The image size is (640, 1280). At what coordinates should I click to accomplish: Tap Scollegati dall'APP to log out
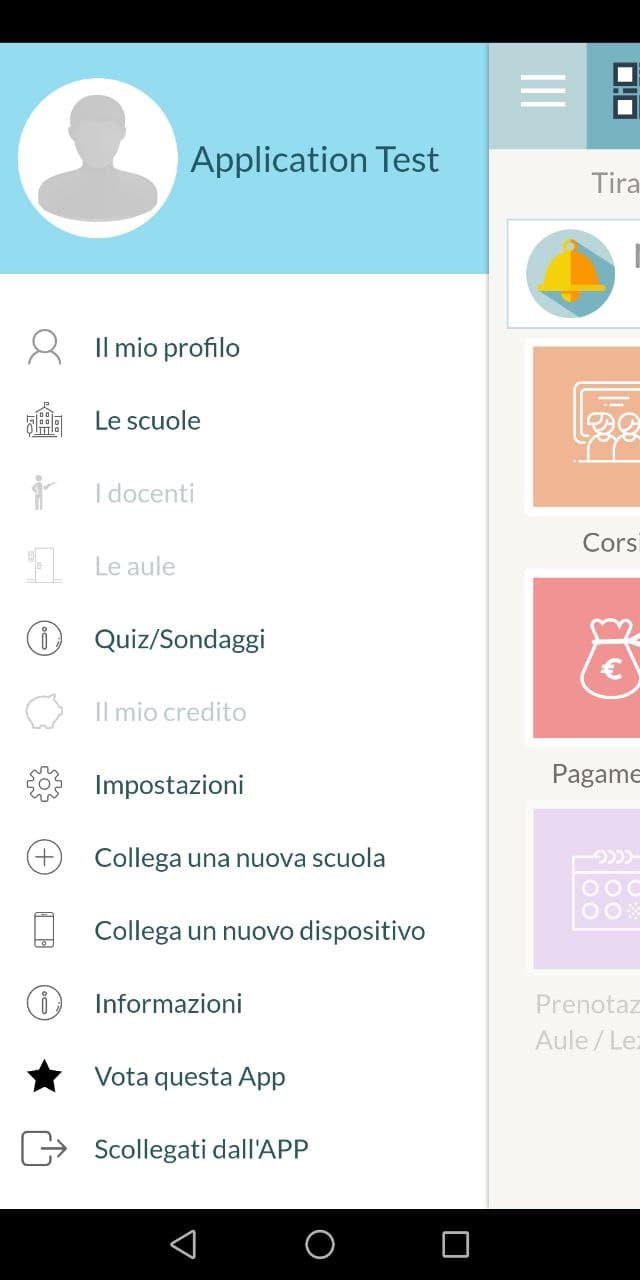(244, 1150)
